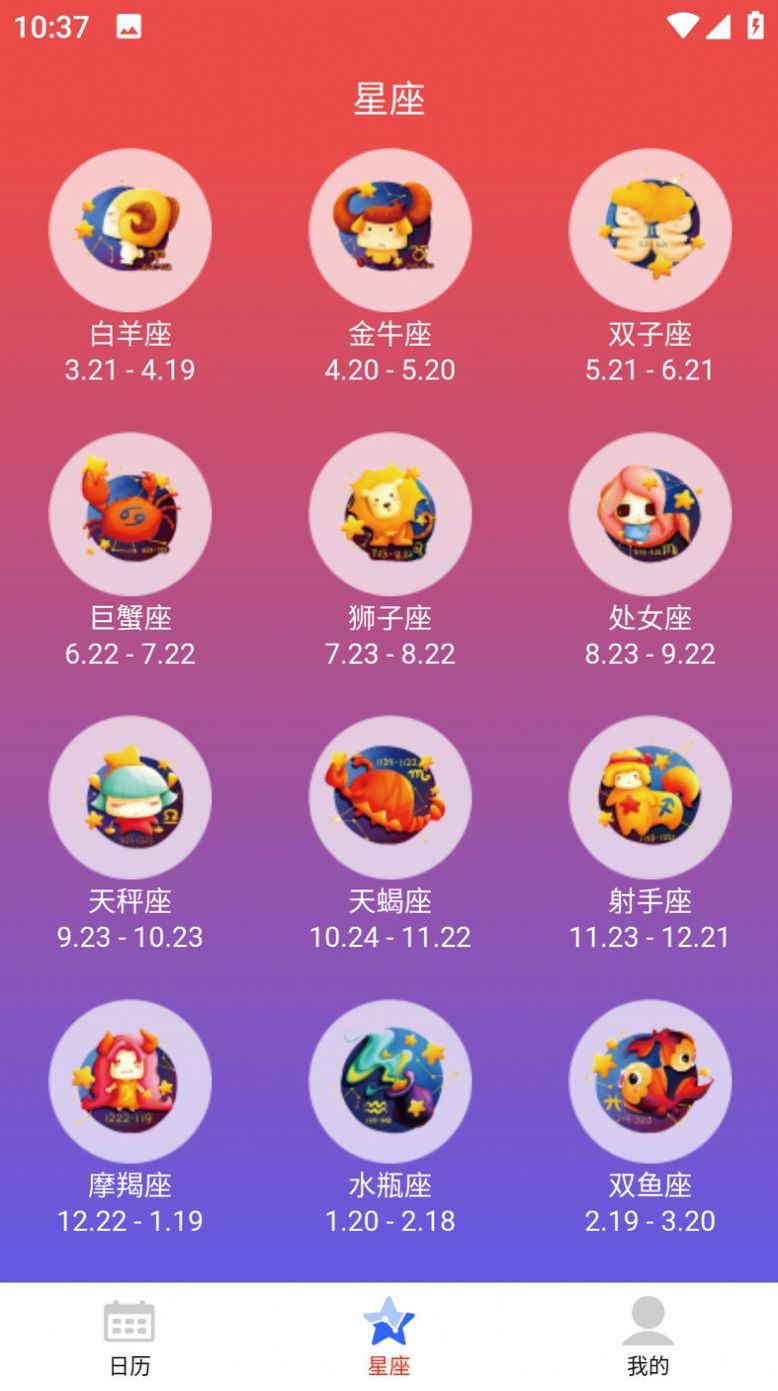This screenshot has height=1391, width=778.
Task: Select the Cancer (巨蟹座) crab icon
Action: (130, 513)
